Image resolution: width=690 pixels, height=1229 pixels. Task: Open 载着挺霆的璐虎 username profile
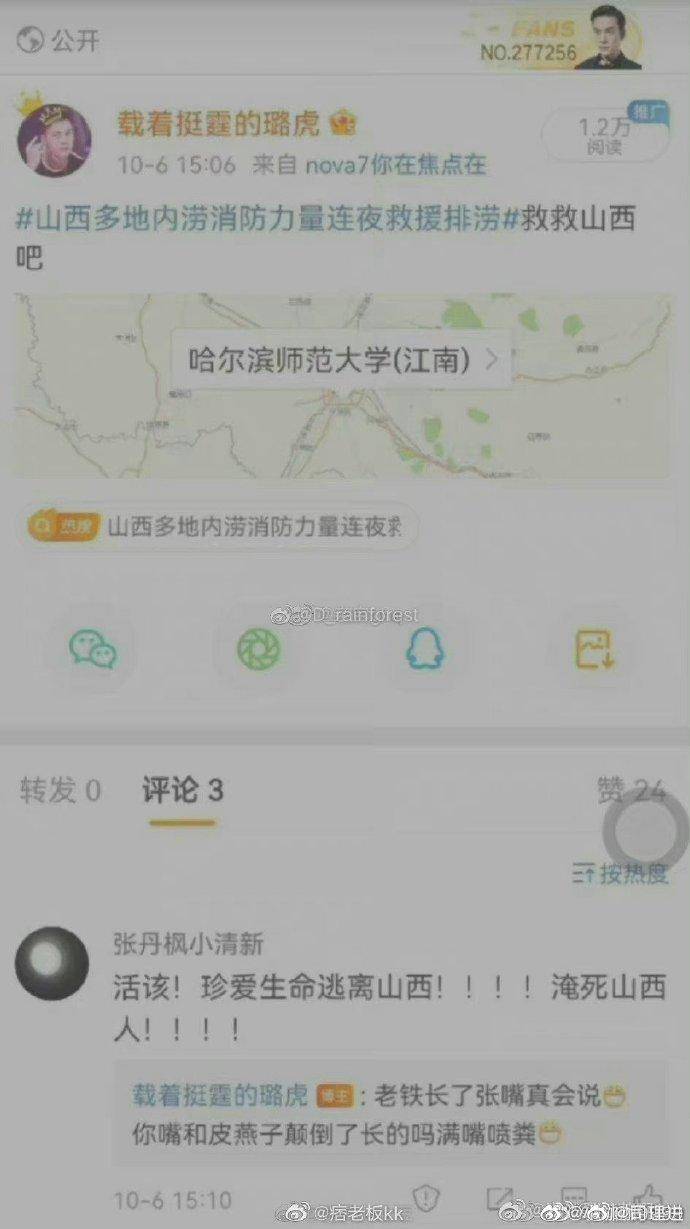pos(218,124)
